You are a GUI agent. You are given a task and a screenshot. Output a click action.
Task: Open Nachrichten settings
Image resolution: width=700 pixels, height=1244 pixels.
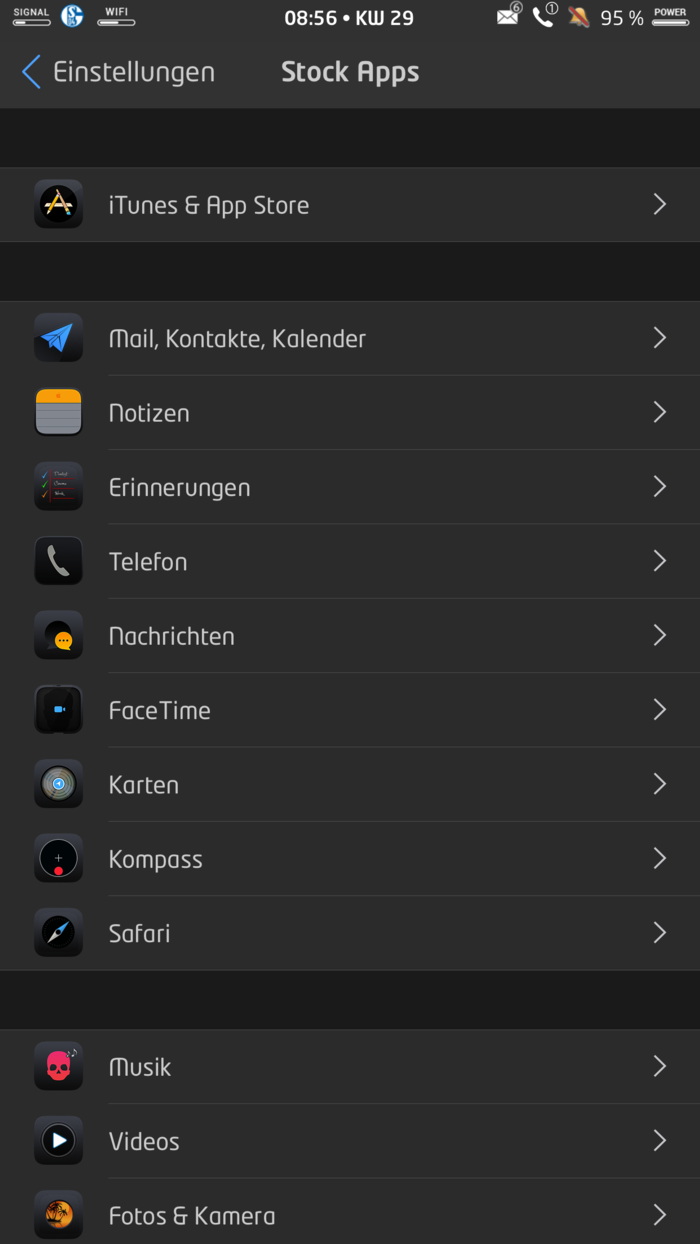tap(350, 636)
